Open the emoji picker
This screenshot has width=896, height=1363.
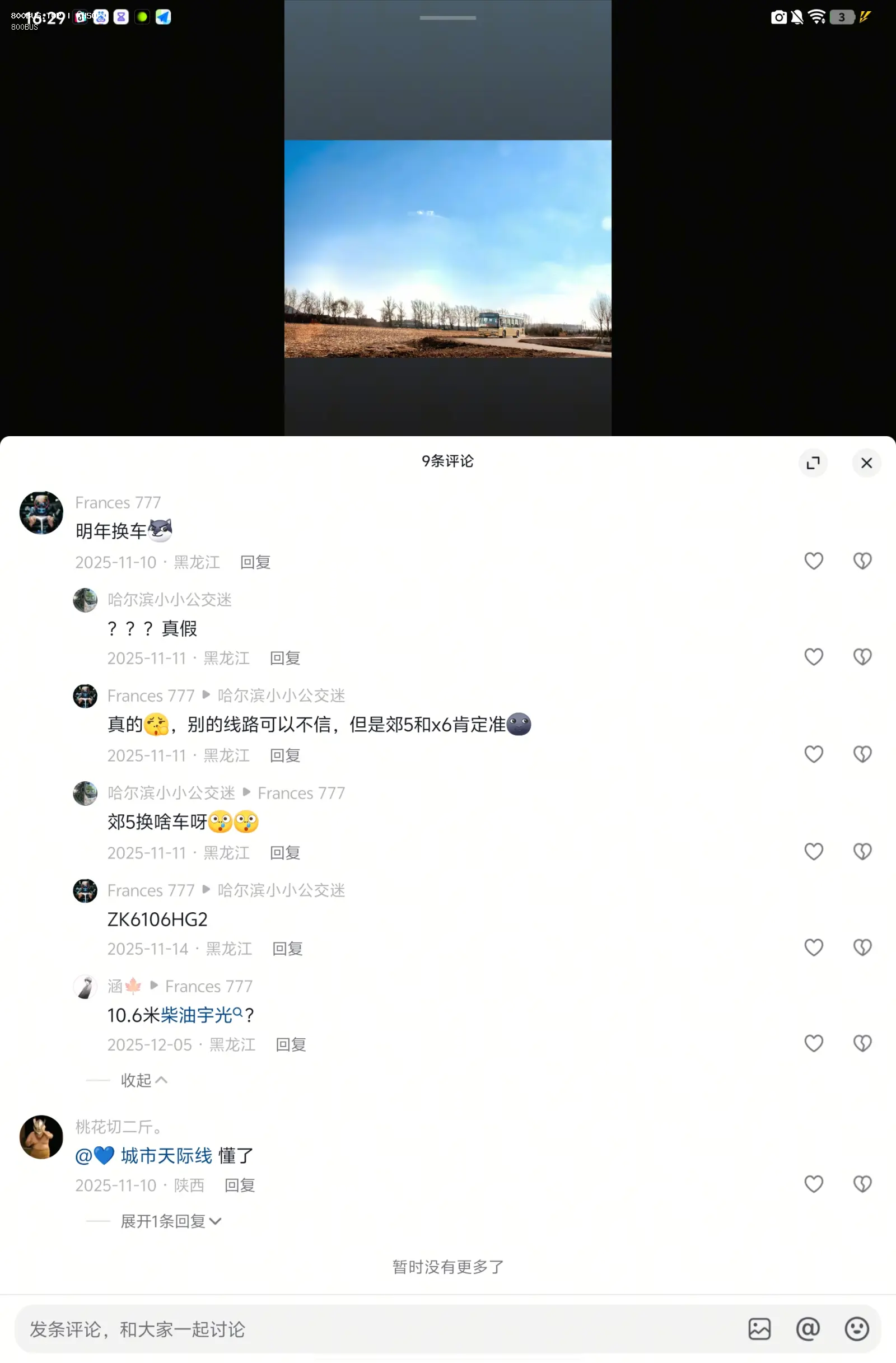pos(856,1329)
